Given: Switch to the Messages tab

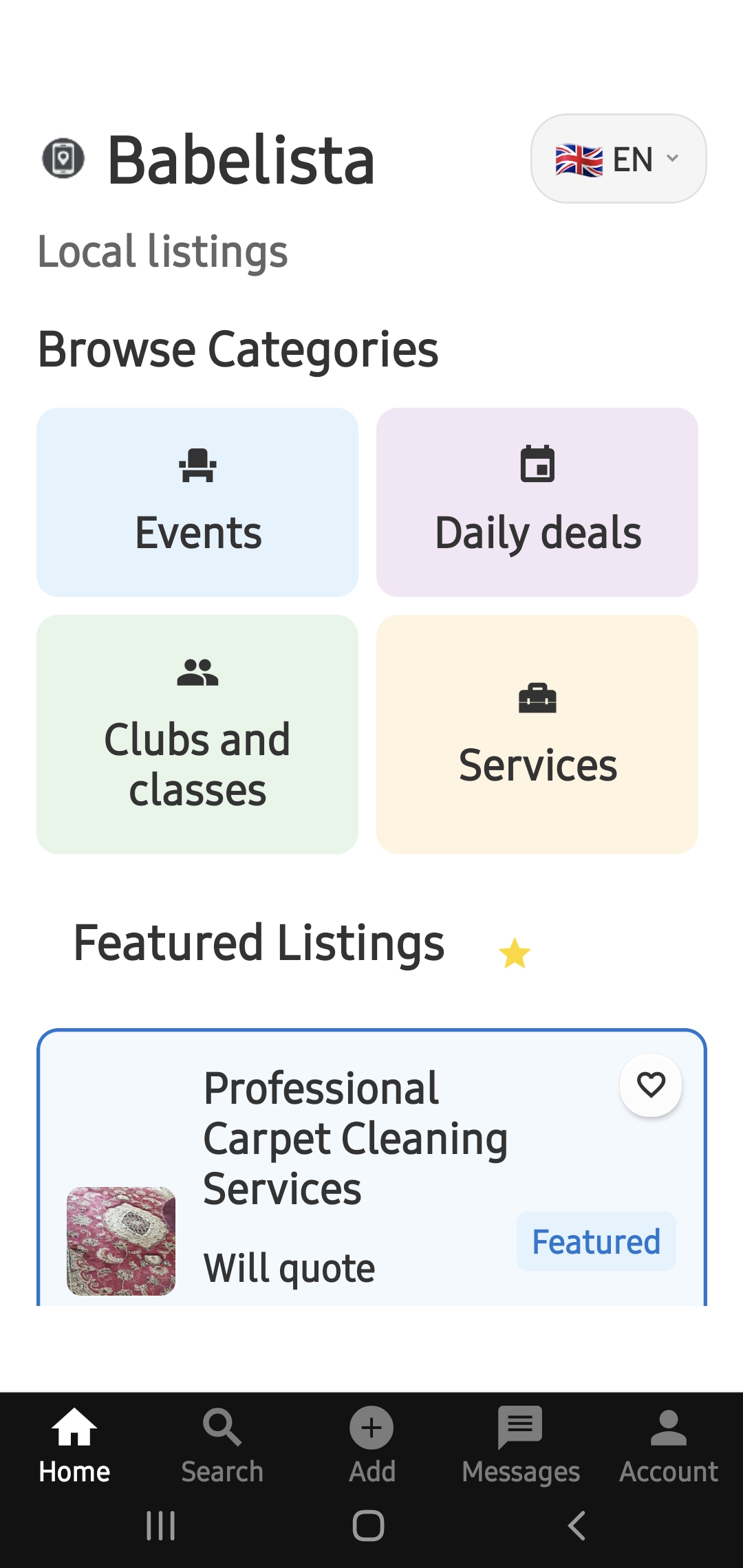Looking at the screenshot, I should tap(521, 1444).
